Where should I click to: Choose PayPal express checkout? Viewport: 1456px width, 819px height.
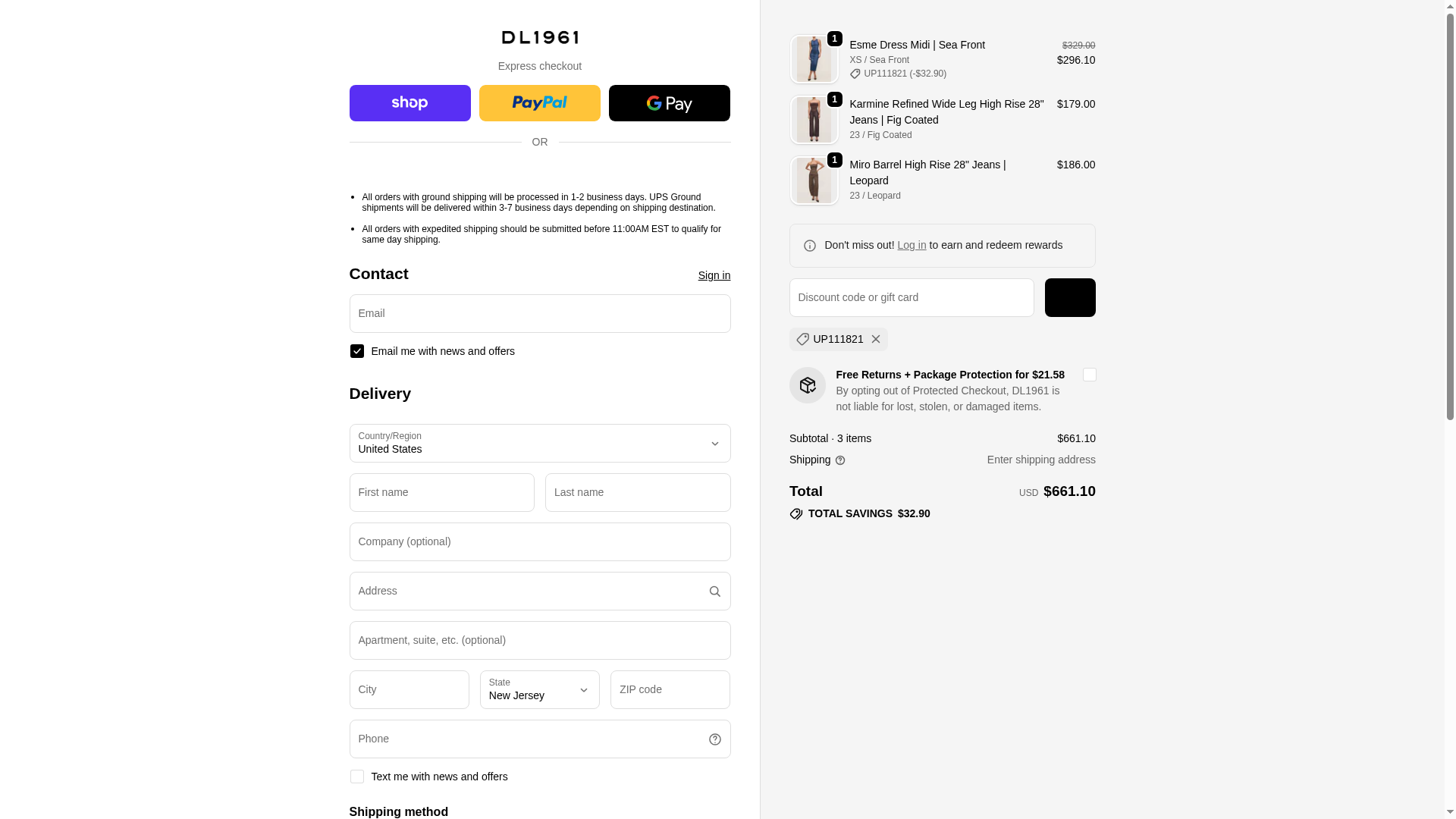(x=539, y=103)
